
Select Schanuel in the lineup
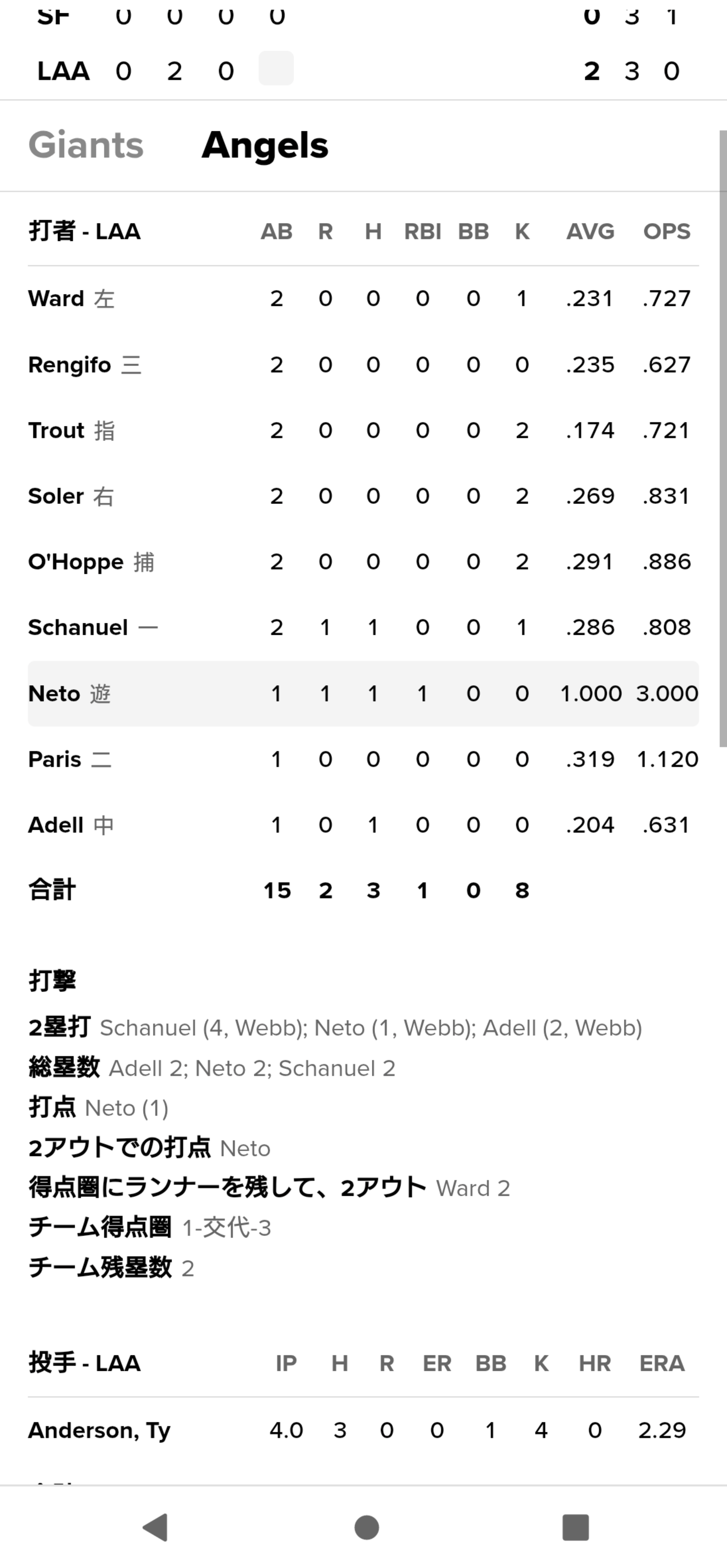tap(363, 628)
